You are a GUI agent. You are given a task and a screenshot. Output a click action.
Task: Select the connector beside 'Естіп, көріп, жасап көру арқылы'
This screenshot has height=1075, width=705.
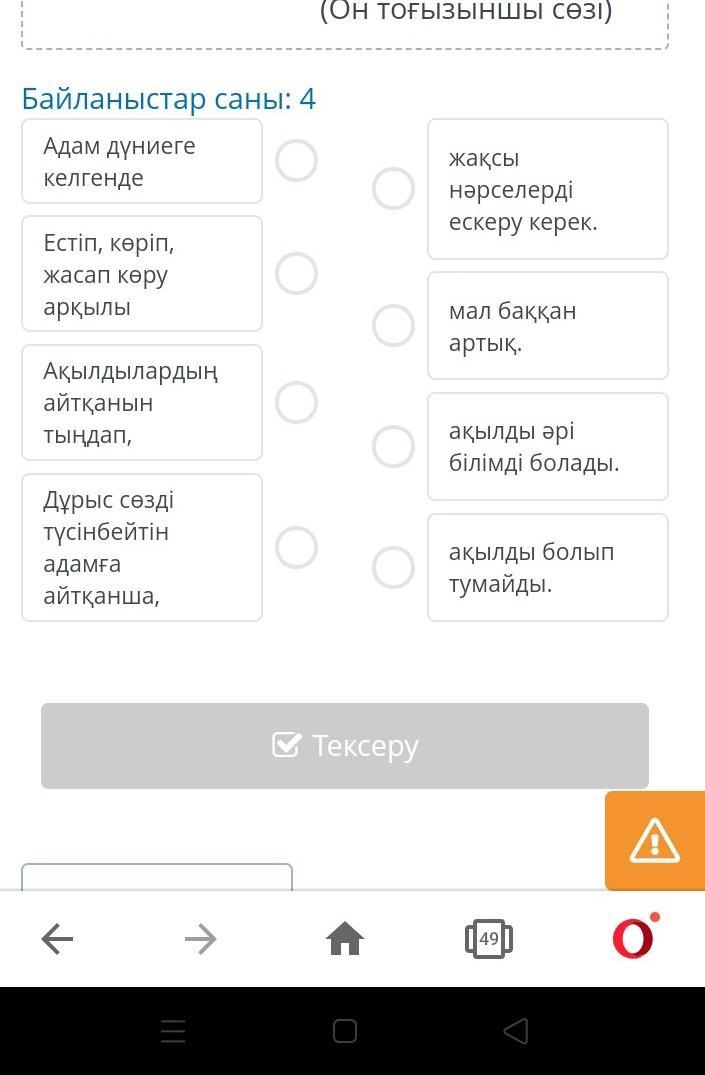click(296, 273)
